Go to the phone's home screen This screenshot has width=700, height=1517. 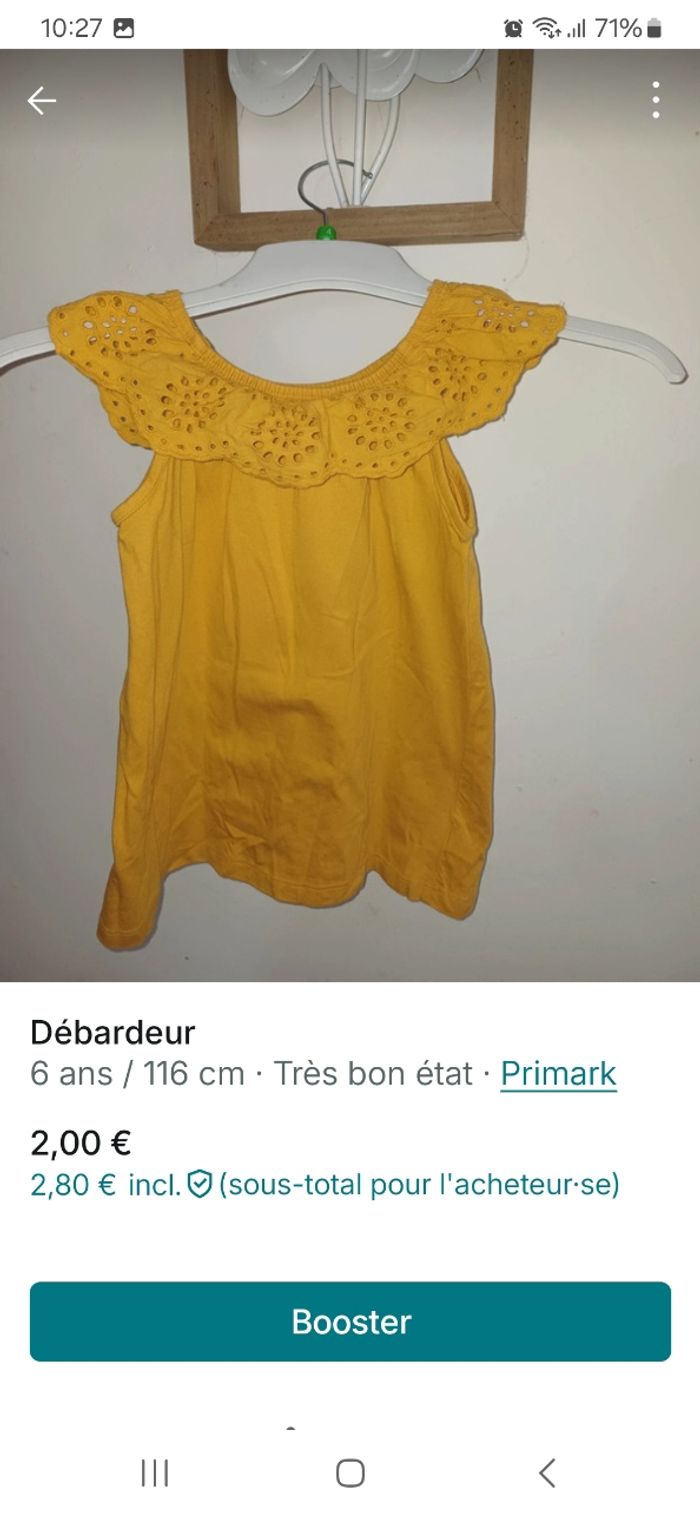click(x=350, y=1472)
